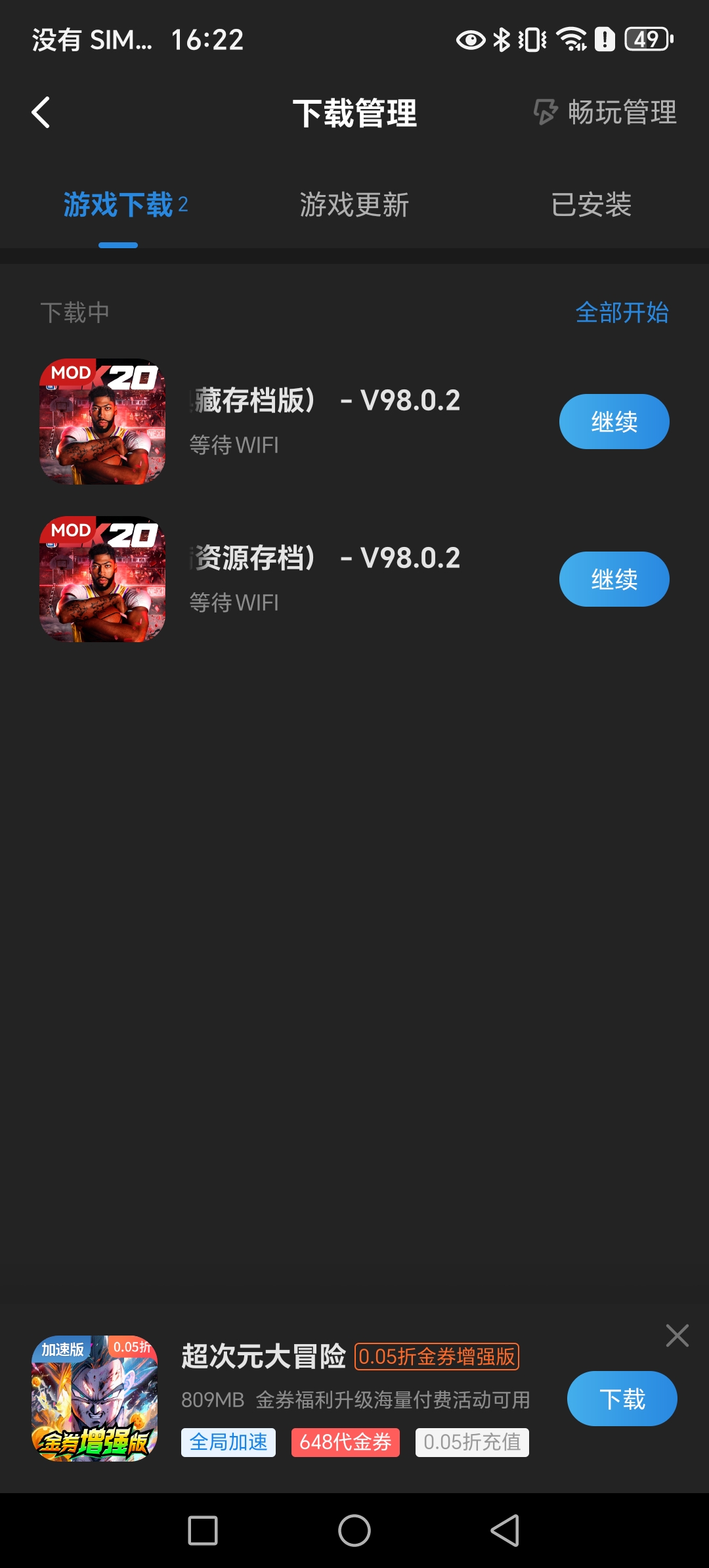Open 畅玩管理 in the top bar
The image size is (709, 1568).
(x=605, y=112)
